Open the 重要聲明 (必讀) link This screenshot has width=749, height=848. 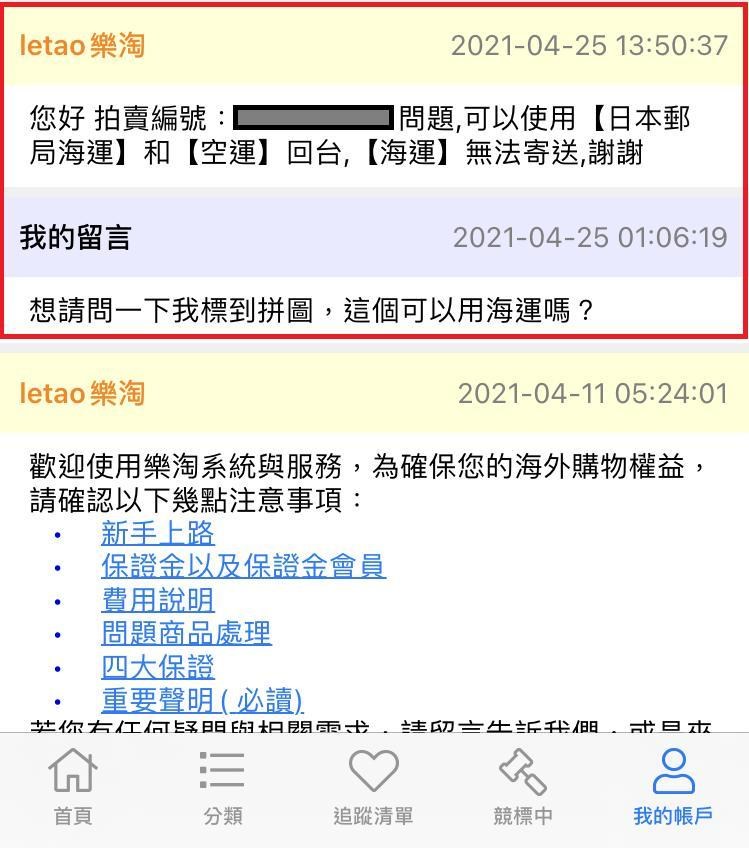click(202, 700)
